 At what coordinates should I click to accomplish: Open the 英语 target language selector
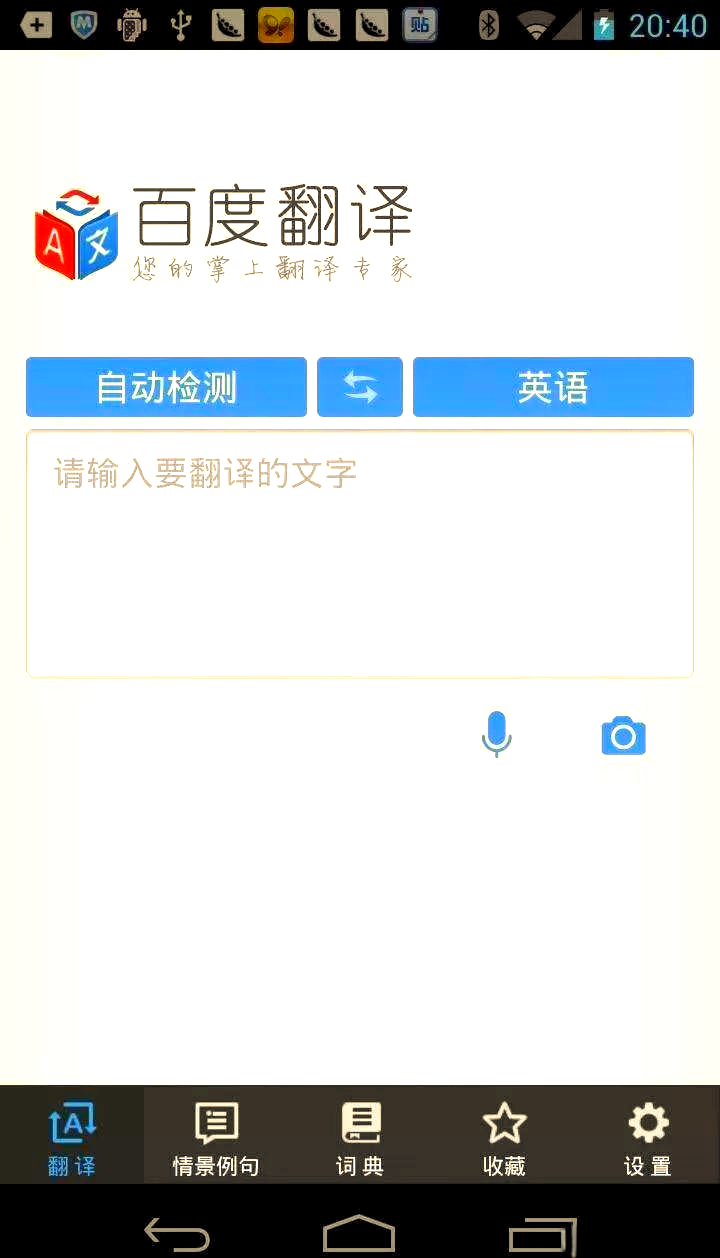tap(553, 387)
